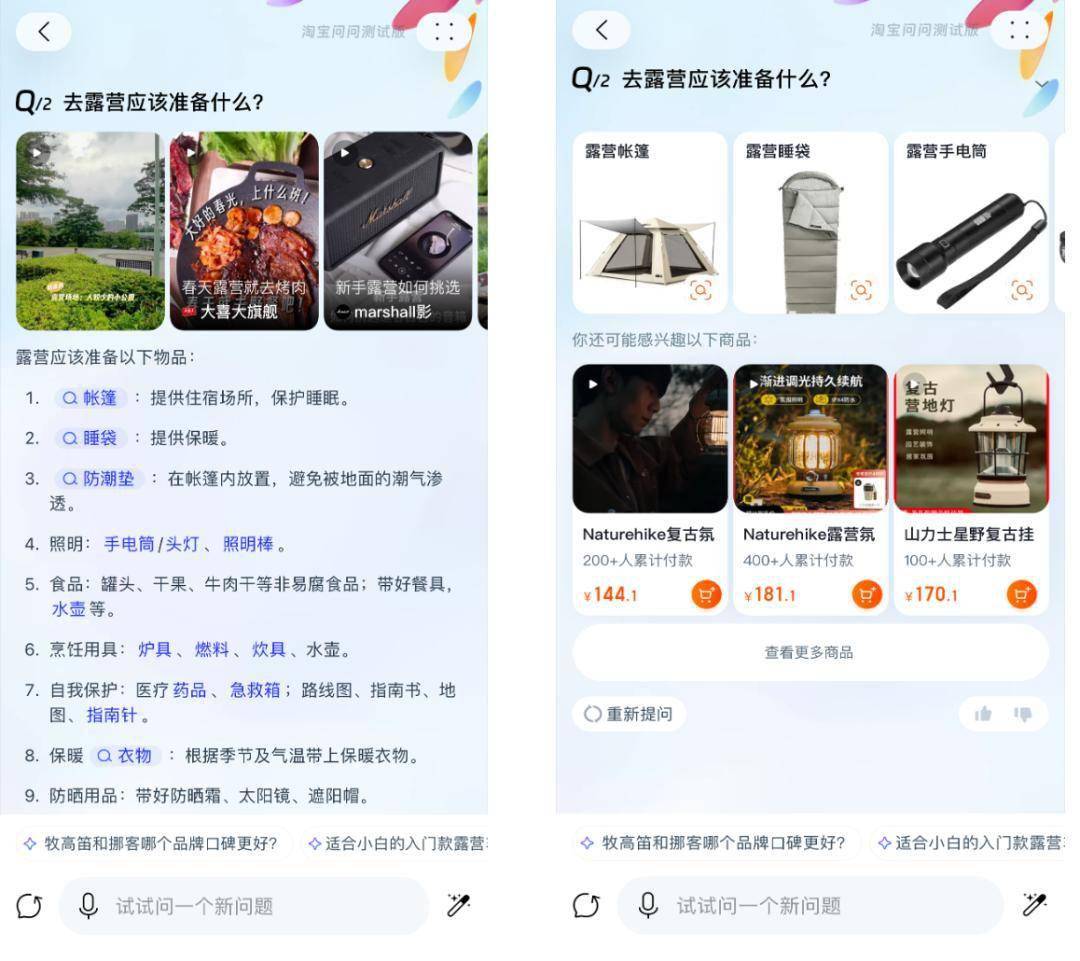1080x961 pixels.
Task: Open the 炉具 link under 烹饪用具
Action: (154, 650)
